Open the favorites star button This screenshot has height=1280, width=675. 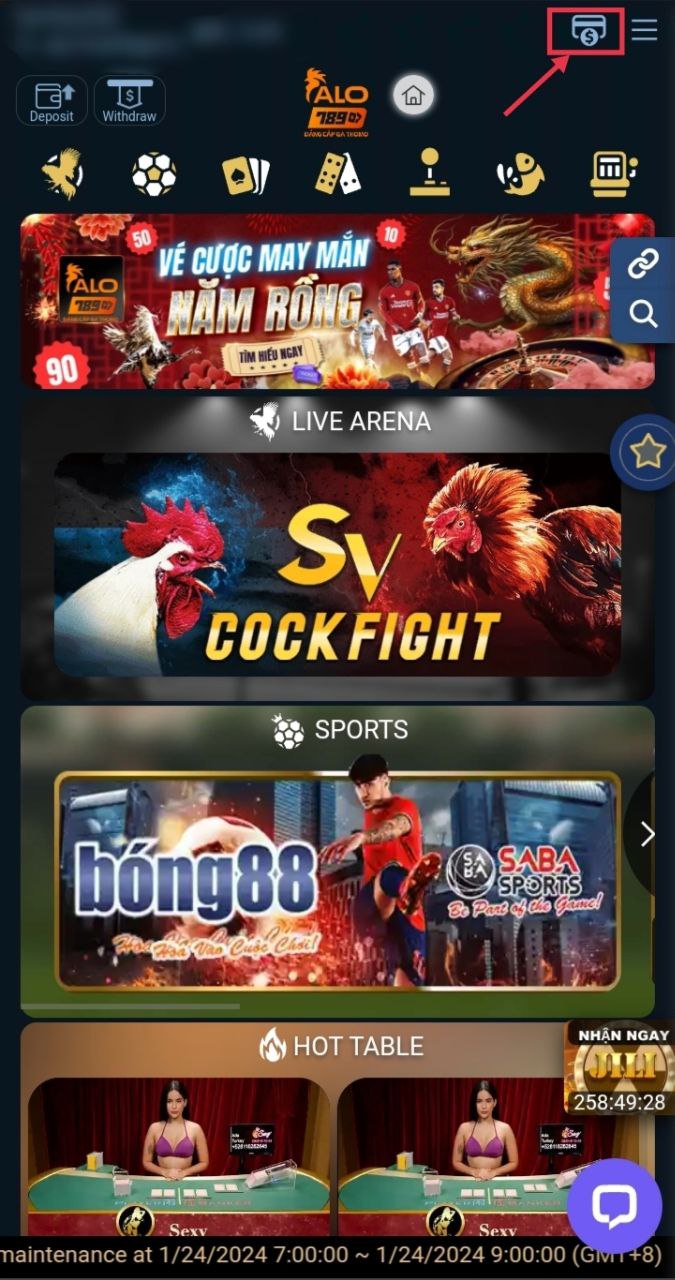pyautogui.click(x=647, y=453)
